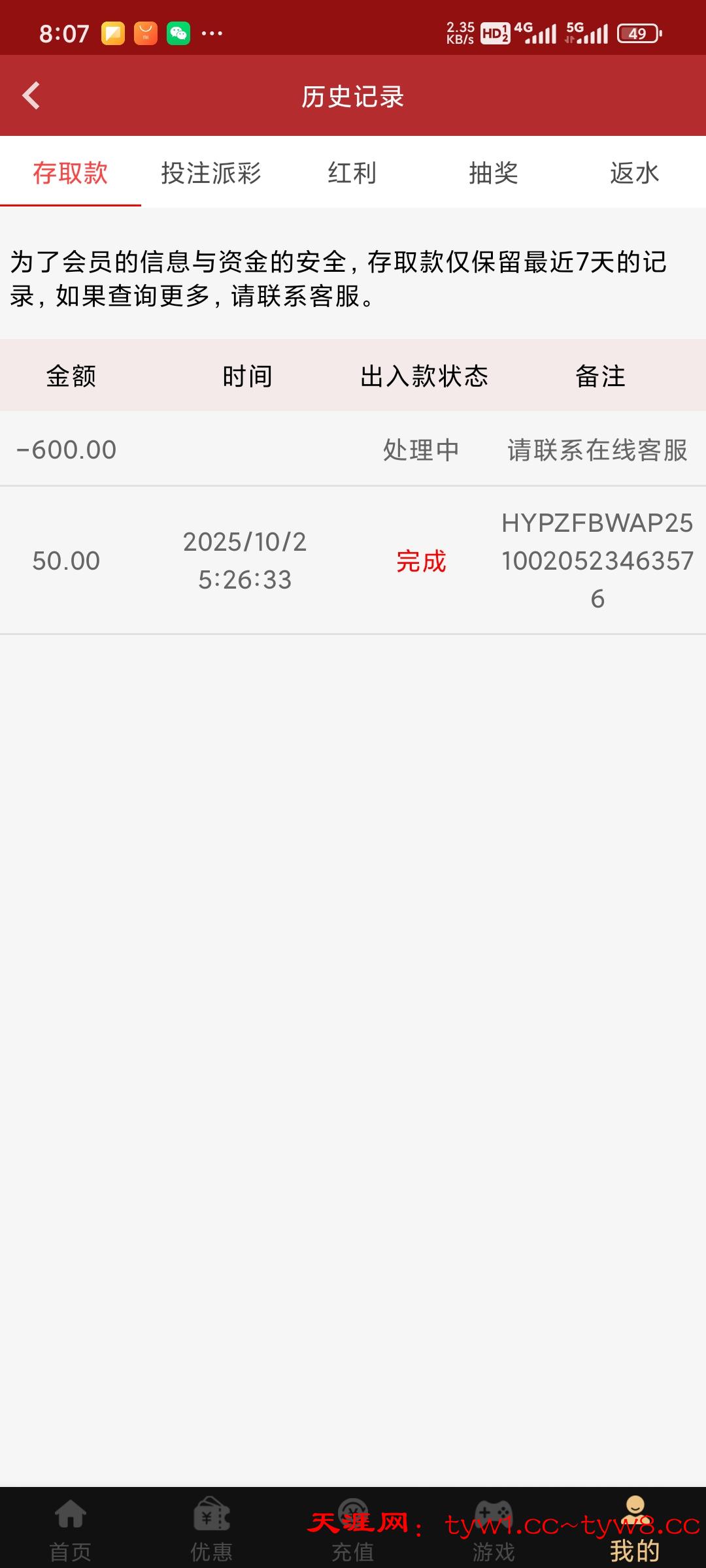Switch to the 返水 tab
The width and height of the screenshot is (706, 1568).
pos(634,173)
